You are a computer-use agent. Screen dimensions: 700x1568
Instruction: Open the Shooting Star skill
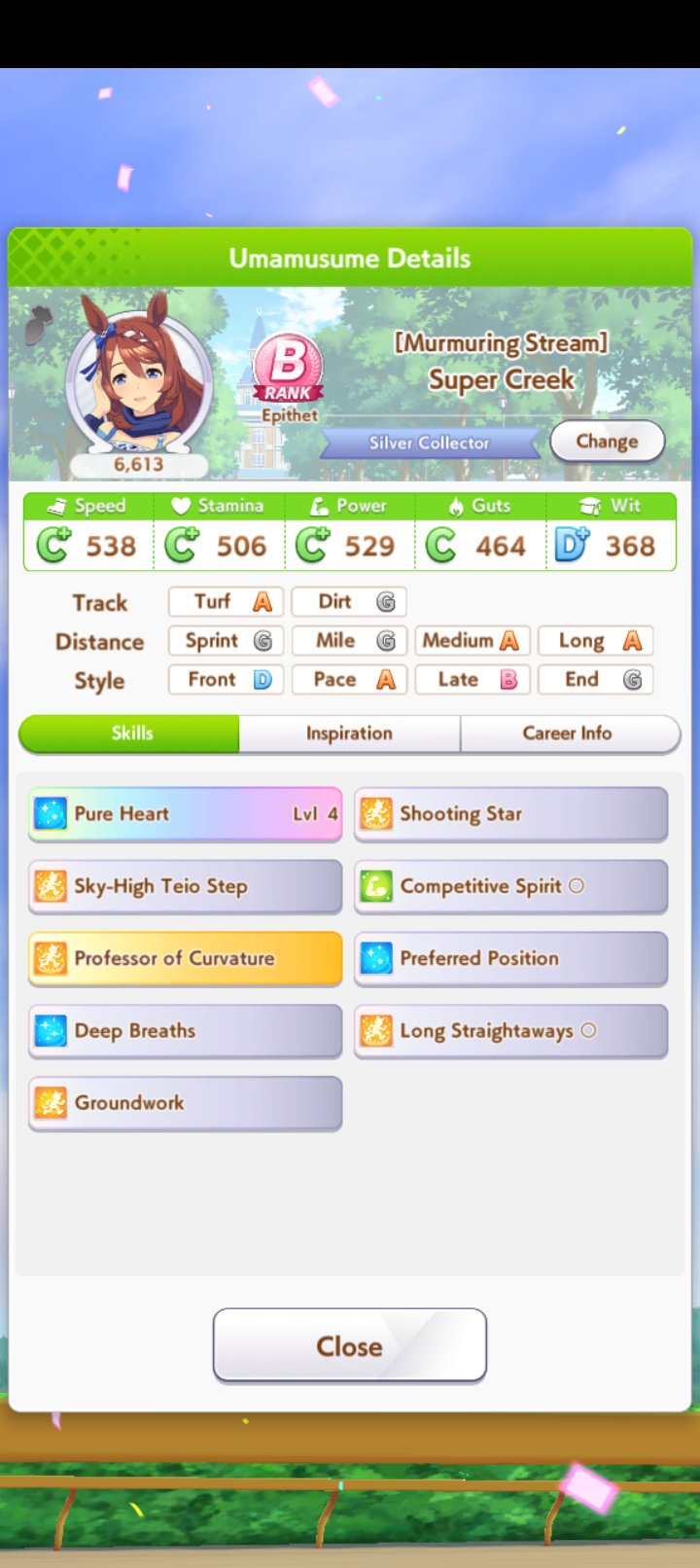click(x=510, y=813)
